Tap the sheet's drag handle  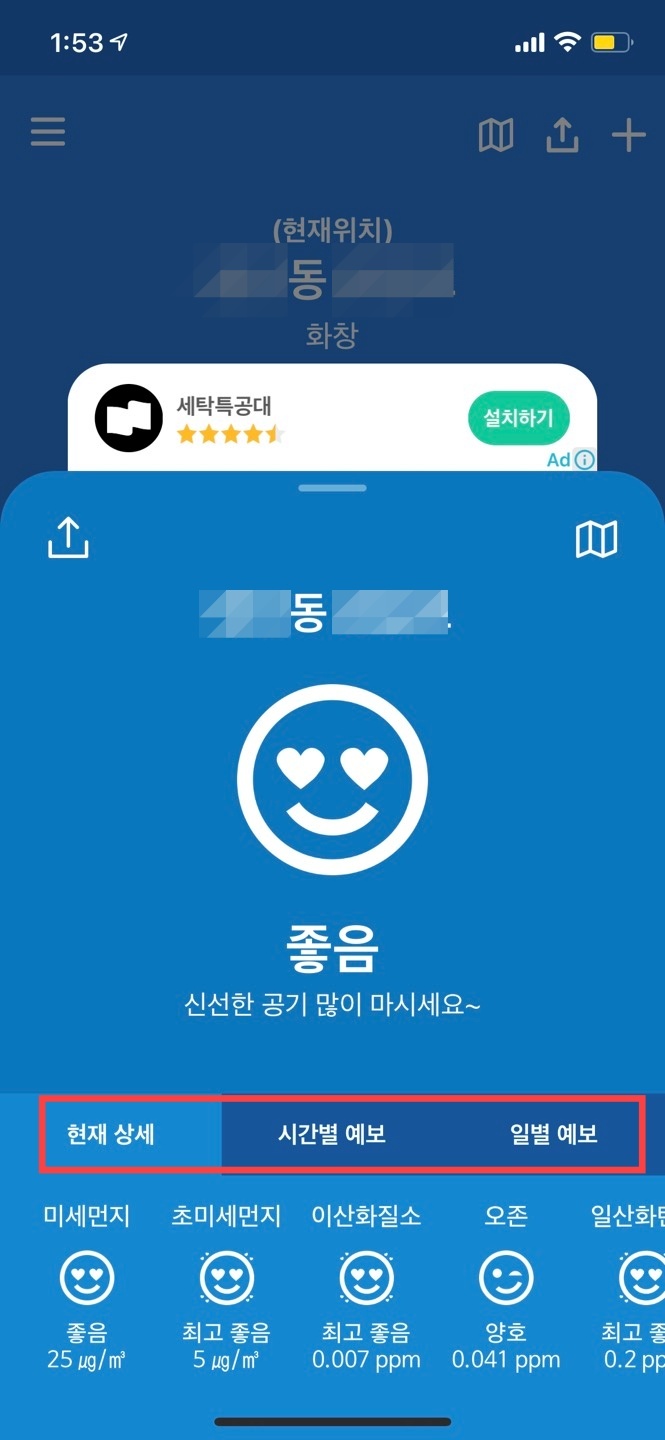332,488
